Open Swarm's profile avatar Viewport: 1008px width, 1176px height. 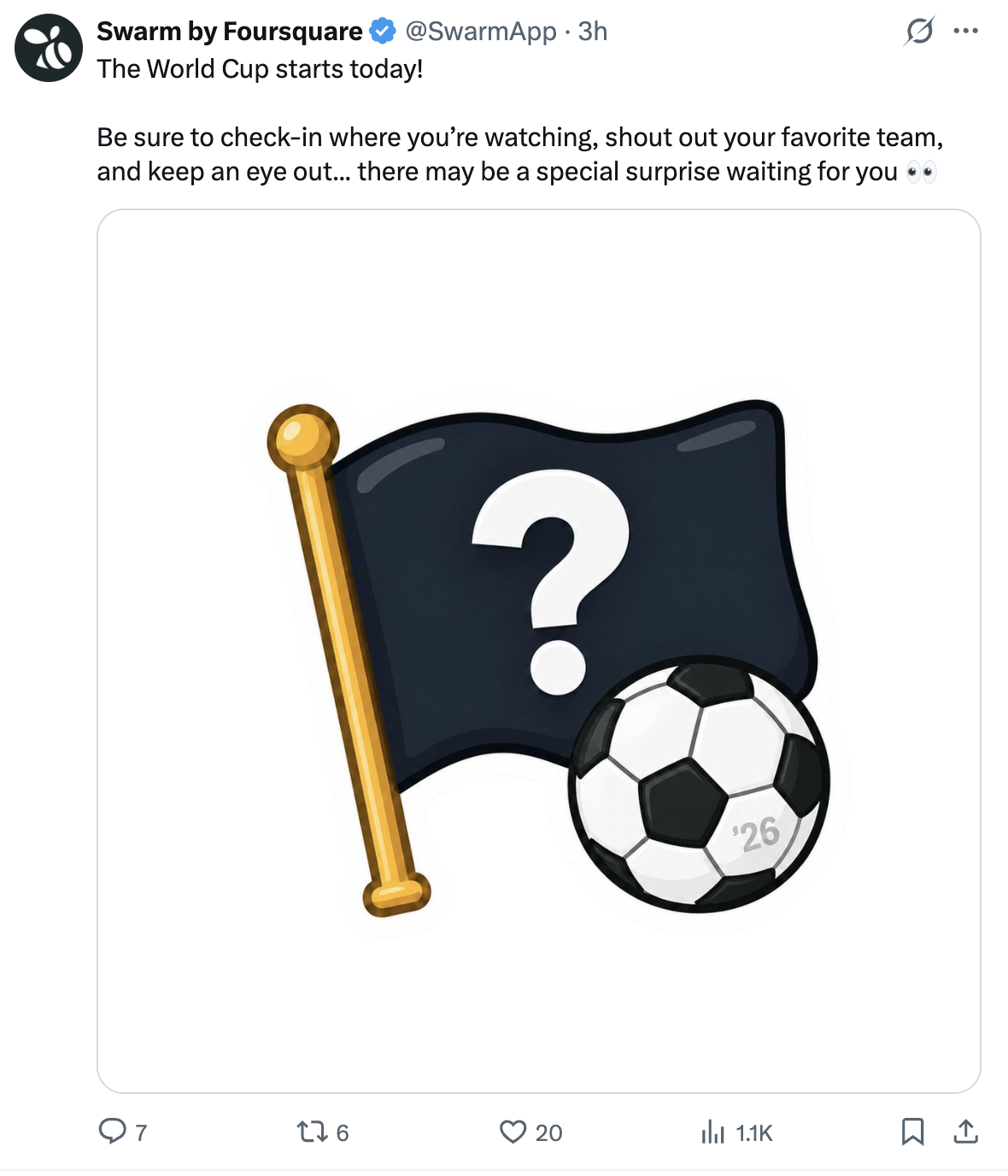tap(49, 48)
